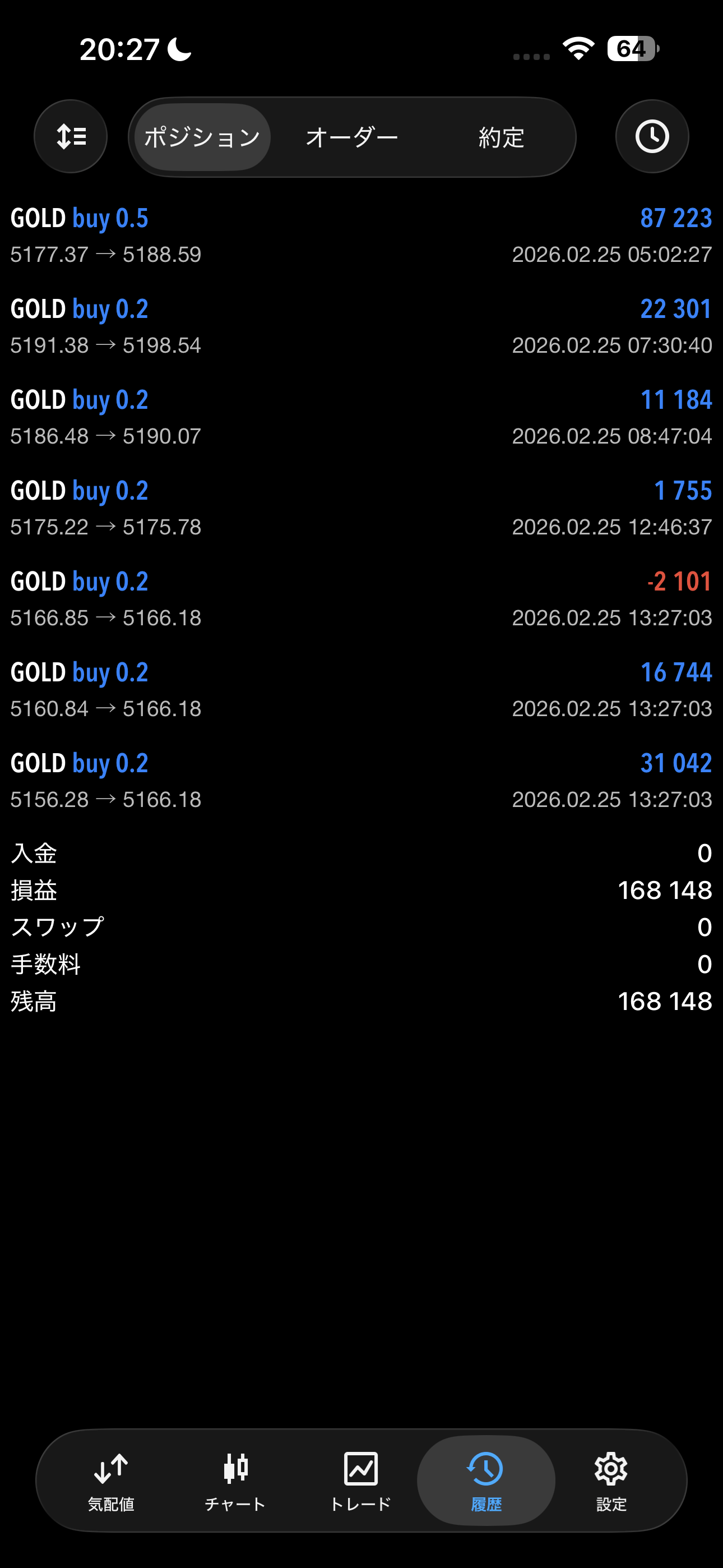Expand the GOLD buy 0.5 trade at 05:02:27

pyautogui.click(x=361, y=236)
